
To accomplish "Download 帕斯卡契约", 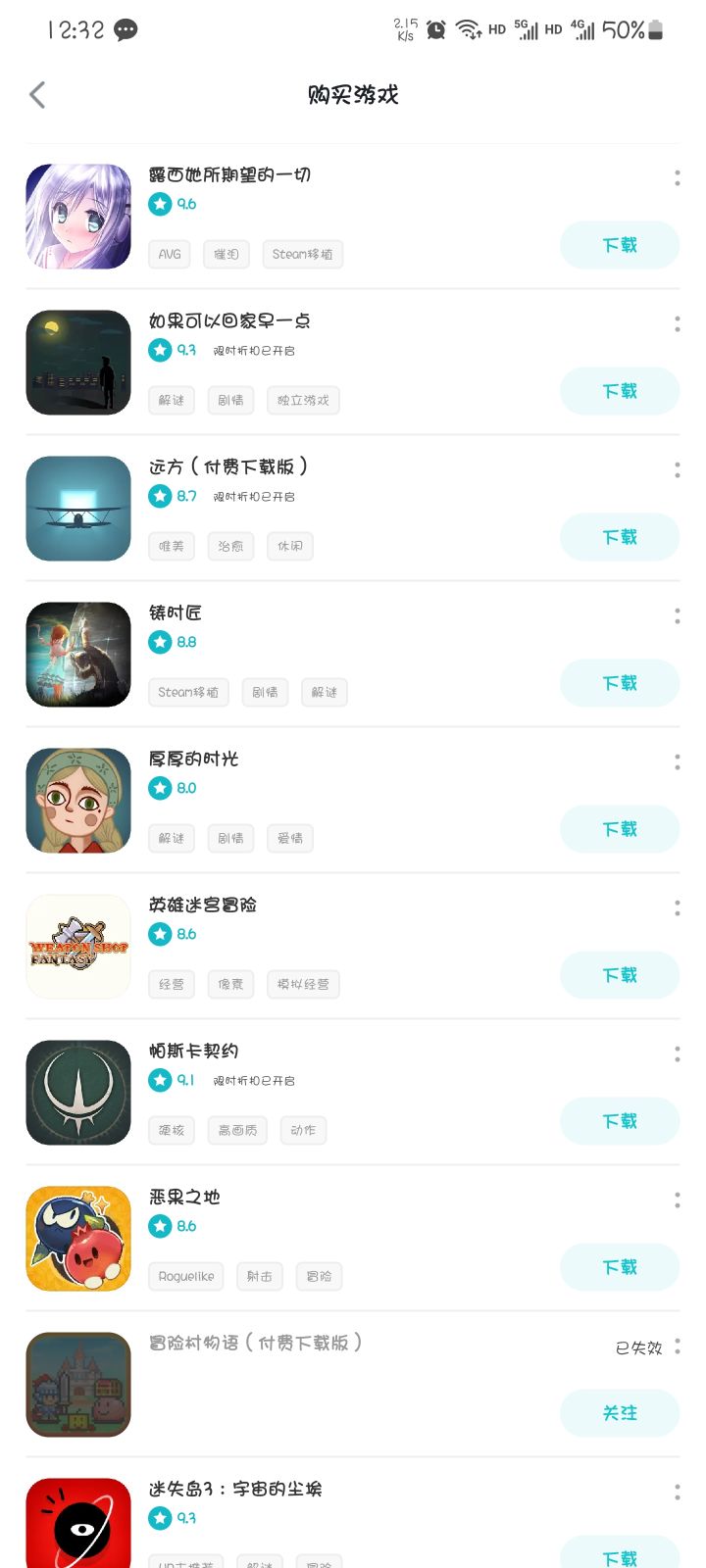I will [619, 1121].
